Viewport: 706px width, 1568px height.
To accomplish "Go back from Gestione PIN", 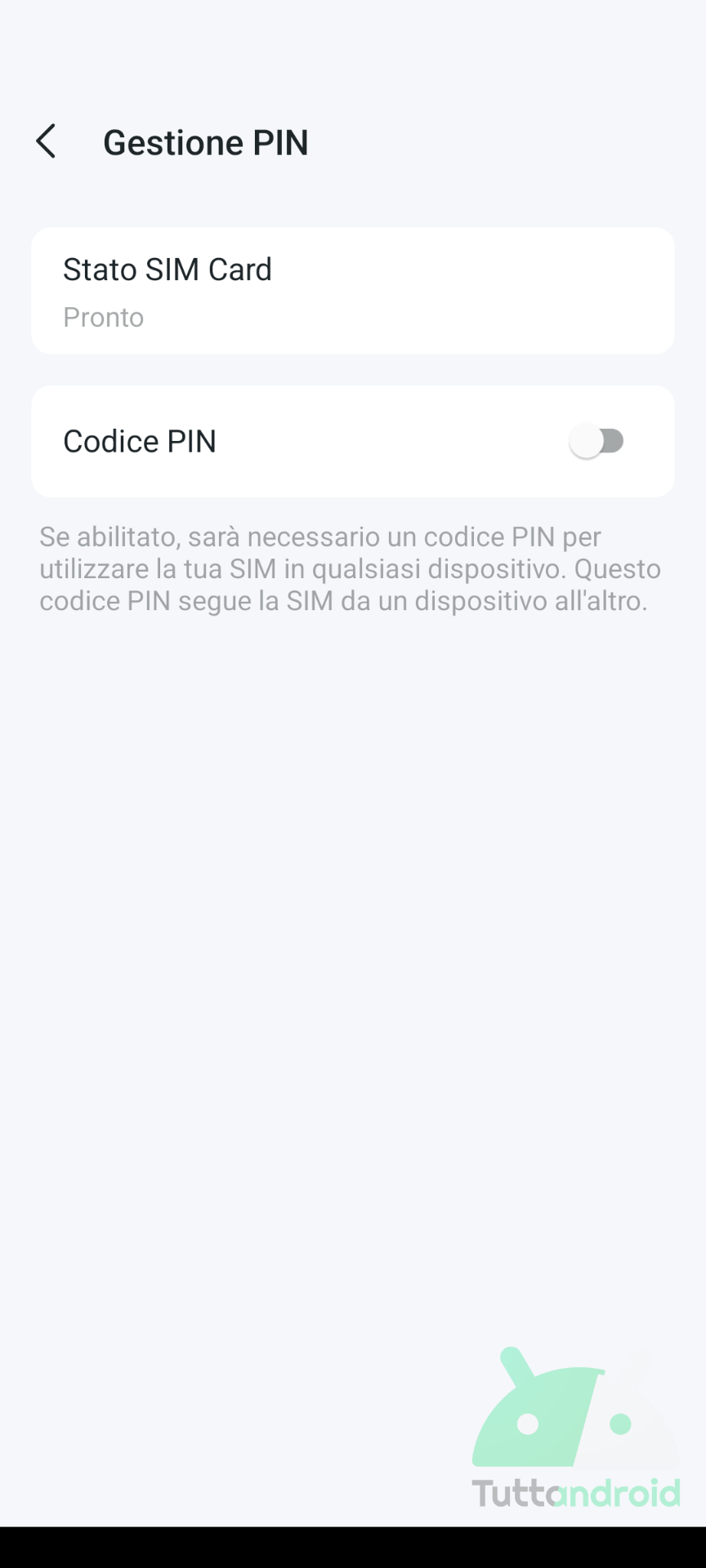I will (47, 141).
